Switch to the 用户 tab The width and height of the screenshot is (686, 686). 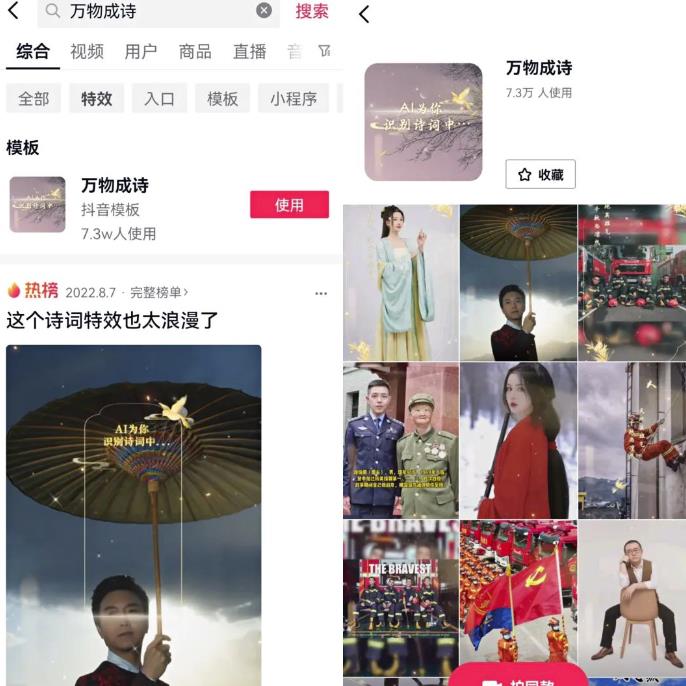pyautogui.click(x=141, y=52)
